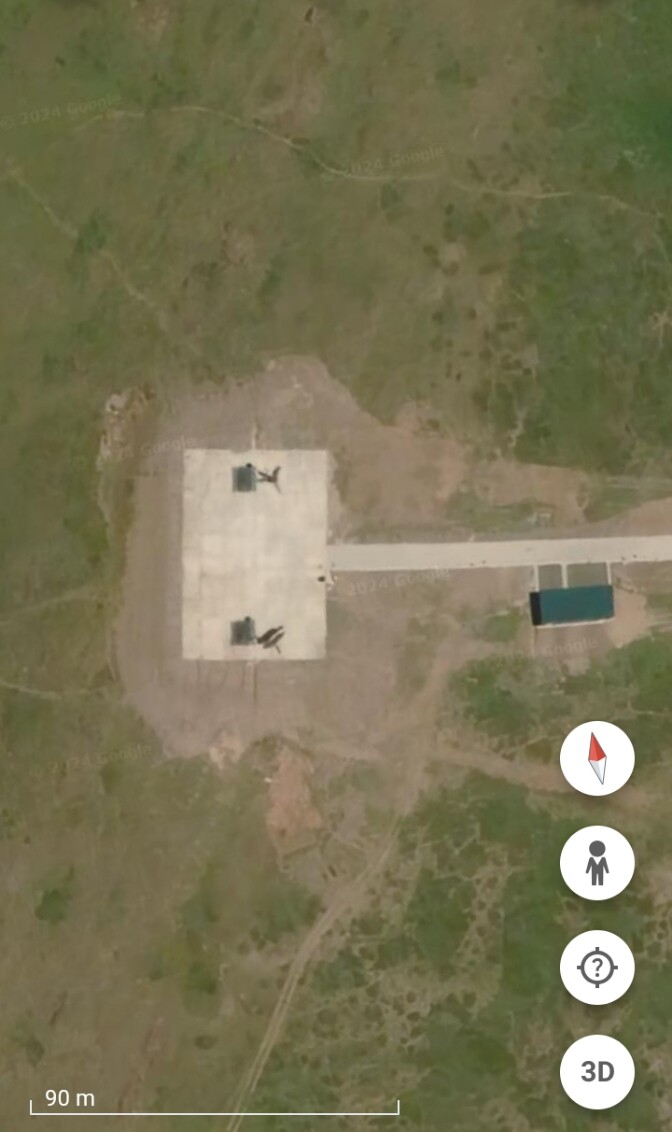Tap the compass to reset north
Screen dimensions: 672x1132
(597, 758)
